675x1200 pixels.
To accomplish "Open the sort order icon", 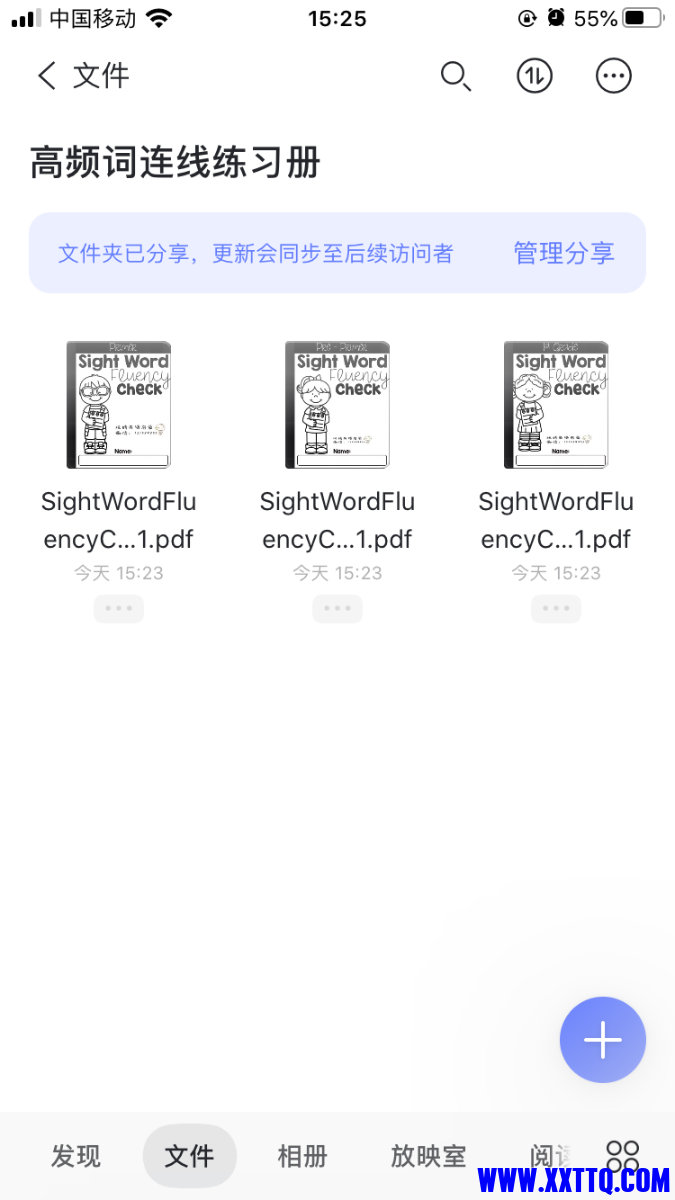I will [x=535, y=76].
